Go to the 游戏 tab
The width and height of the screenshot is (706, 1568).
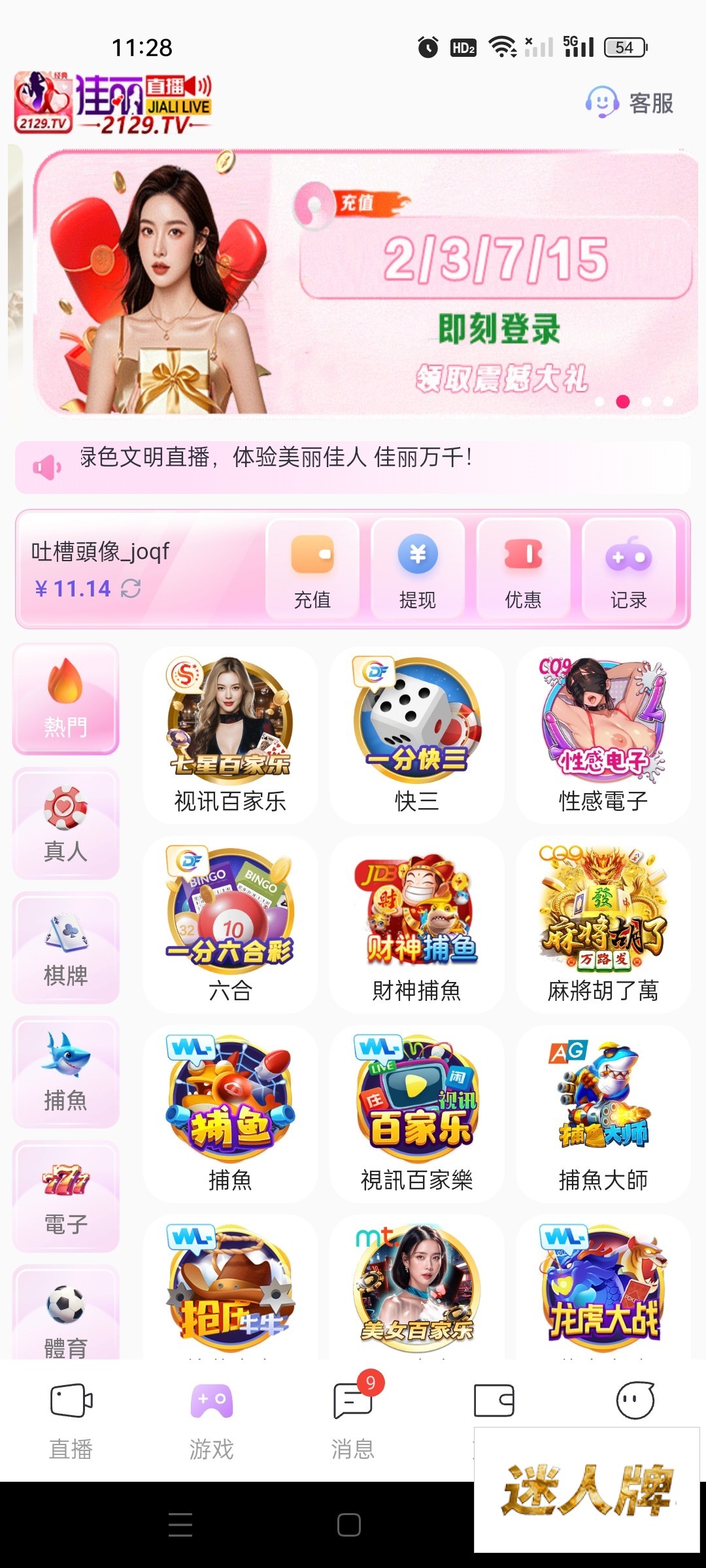pos(211,1419)
